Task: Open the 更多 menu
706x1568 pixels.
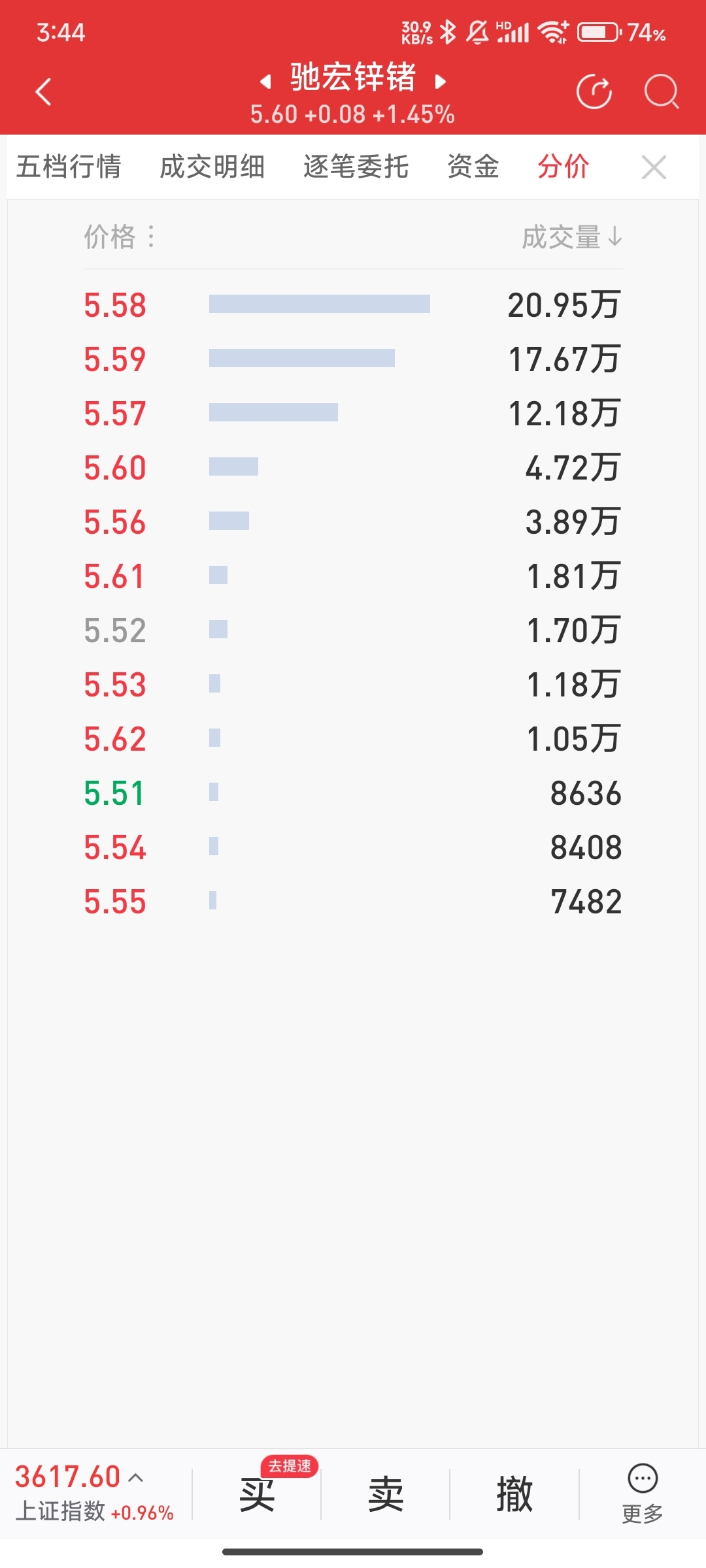Action: tap(643, 1494)
